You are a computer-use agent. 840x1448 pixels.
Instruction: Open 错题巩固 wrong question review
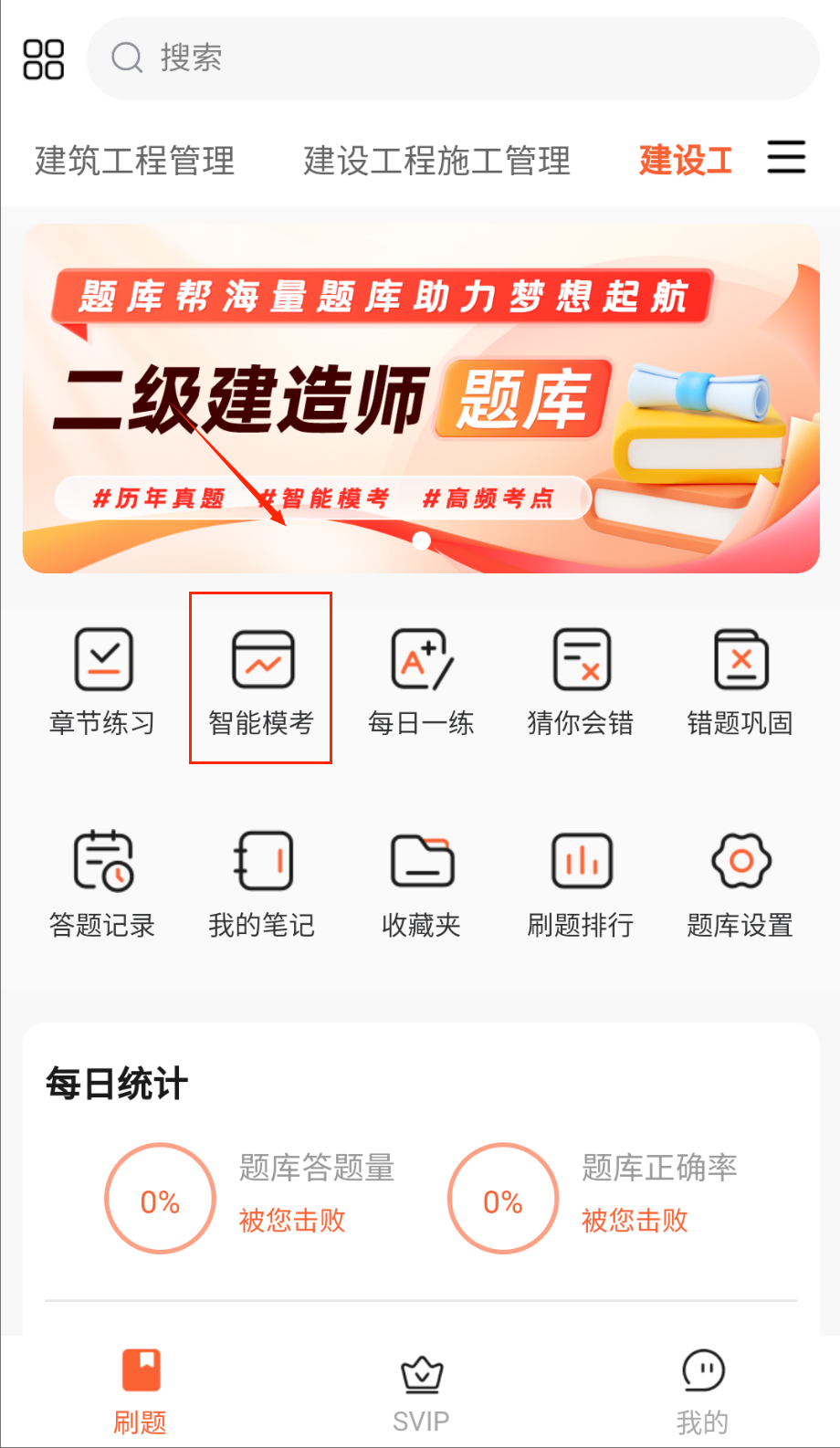coord(740,680)
